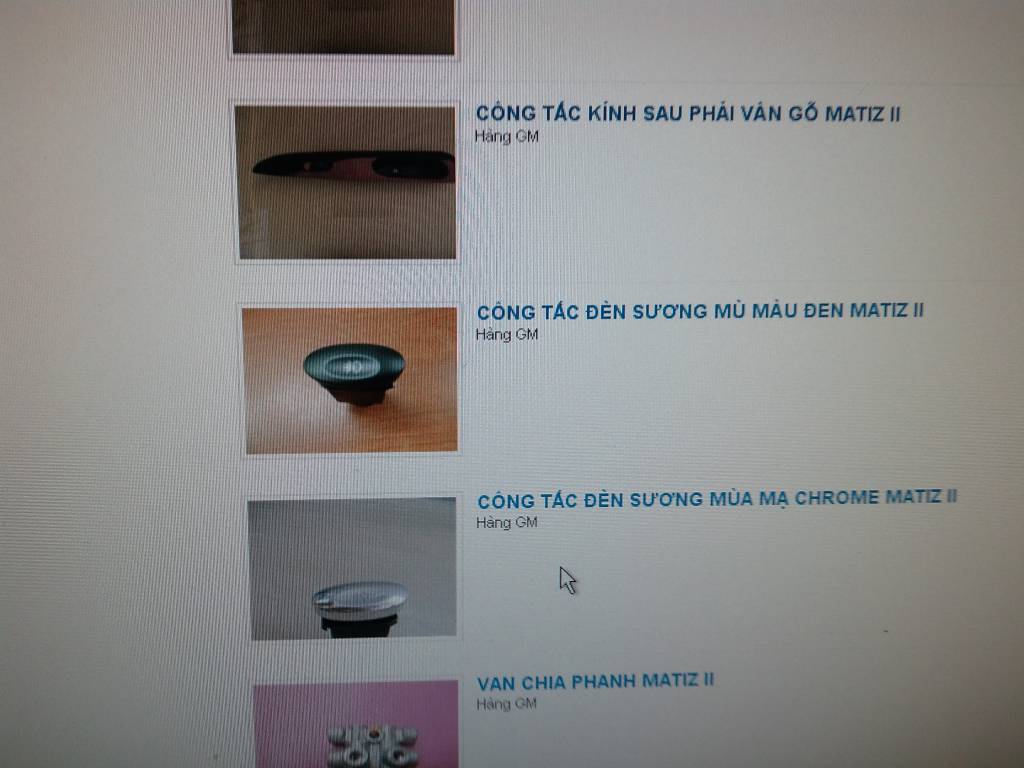Open VAN CHIA PHANH MATIZ II link
1024x768 pixels.
click(595, 682)
